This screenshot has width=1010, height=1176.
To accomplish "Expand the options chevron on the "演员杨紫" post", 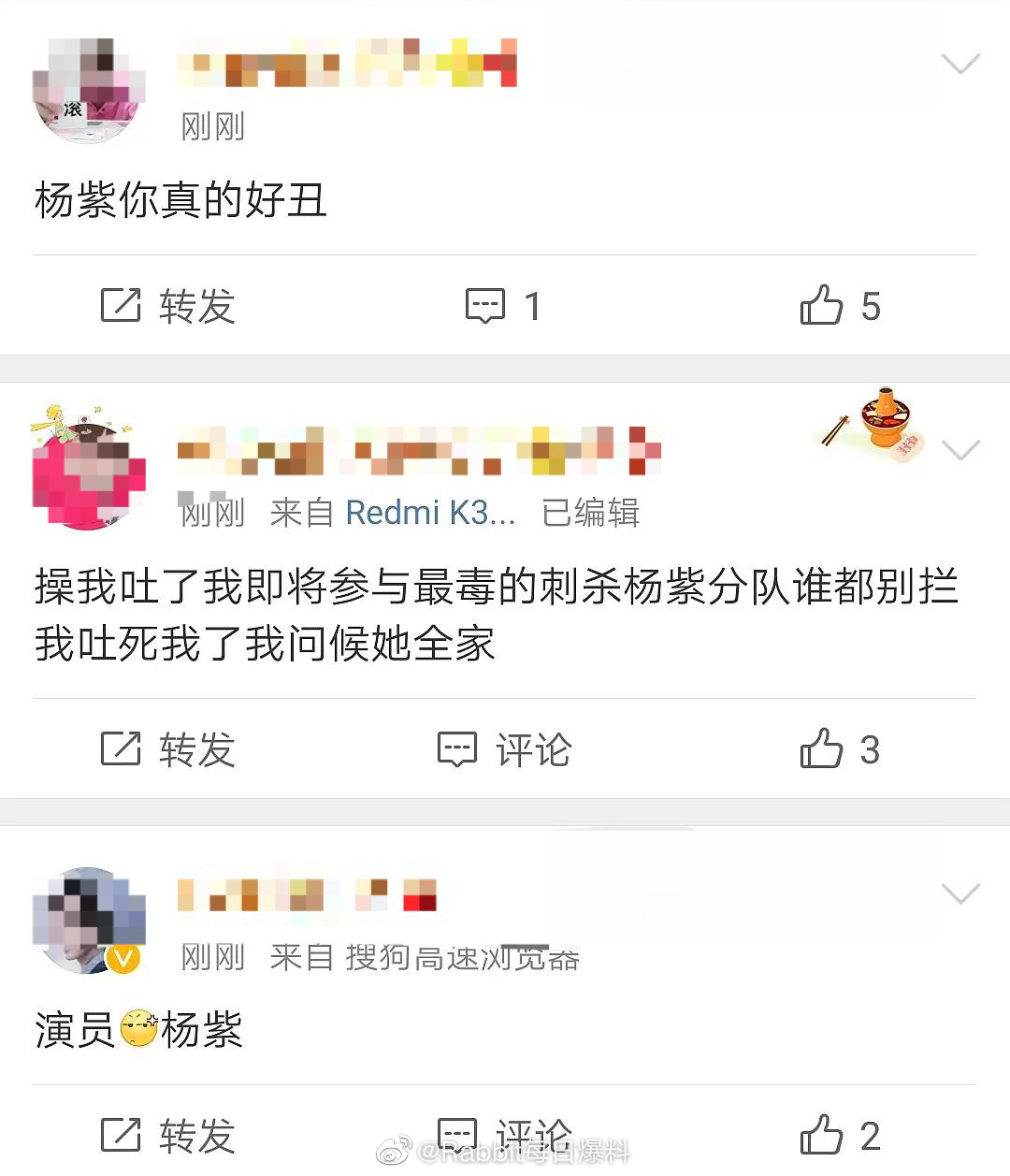I will (x=959, y=894).
